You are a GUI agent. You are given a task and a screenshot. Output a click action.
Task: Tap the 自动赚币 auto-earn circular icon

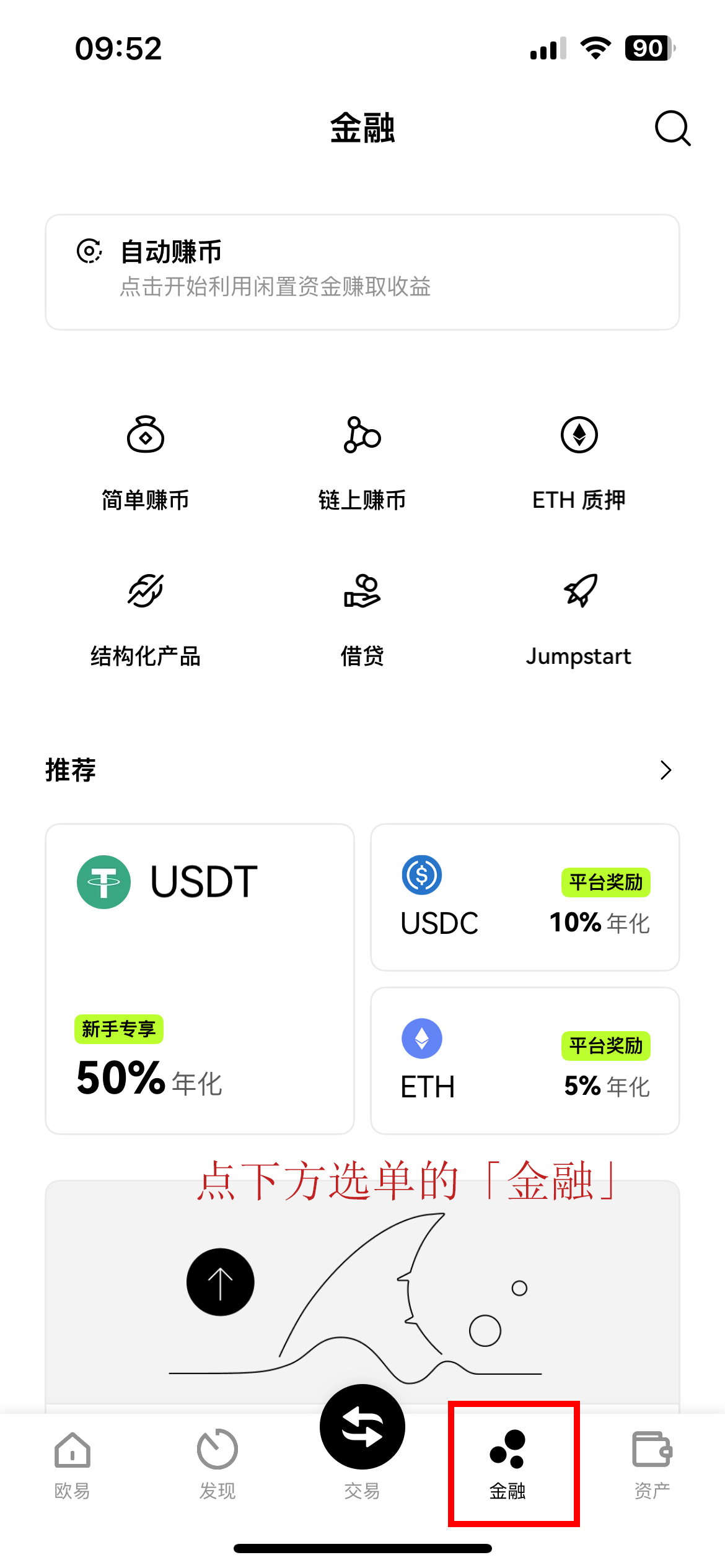tap(90, 252)
